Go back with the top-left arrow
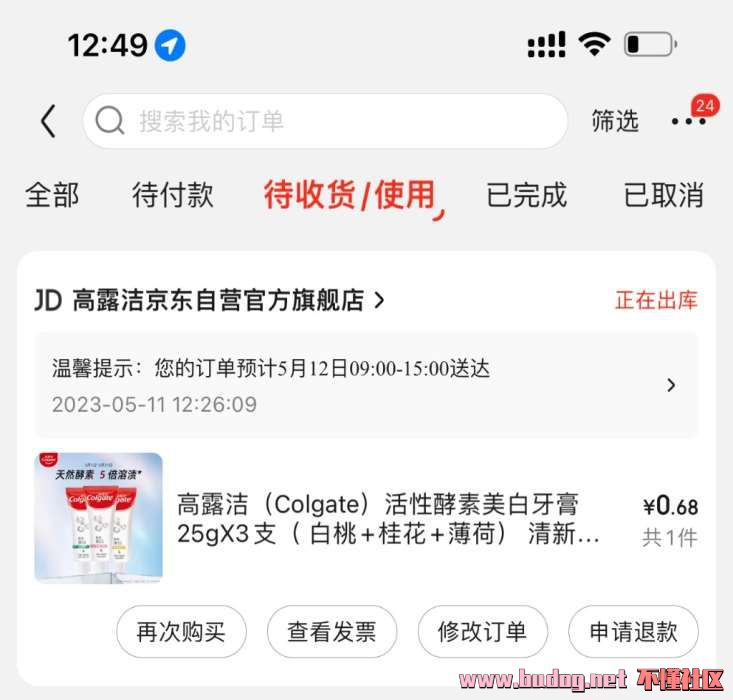 tap(47, 121)
